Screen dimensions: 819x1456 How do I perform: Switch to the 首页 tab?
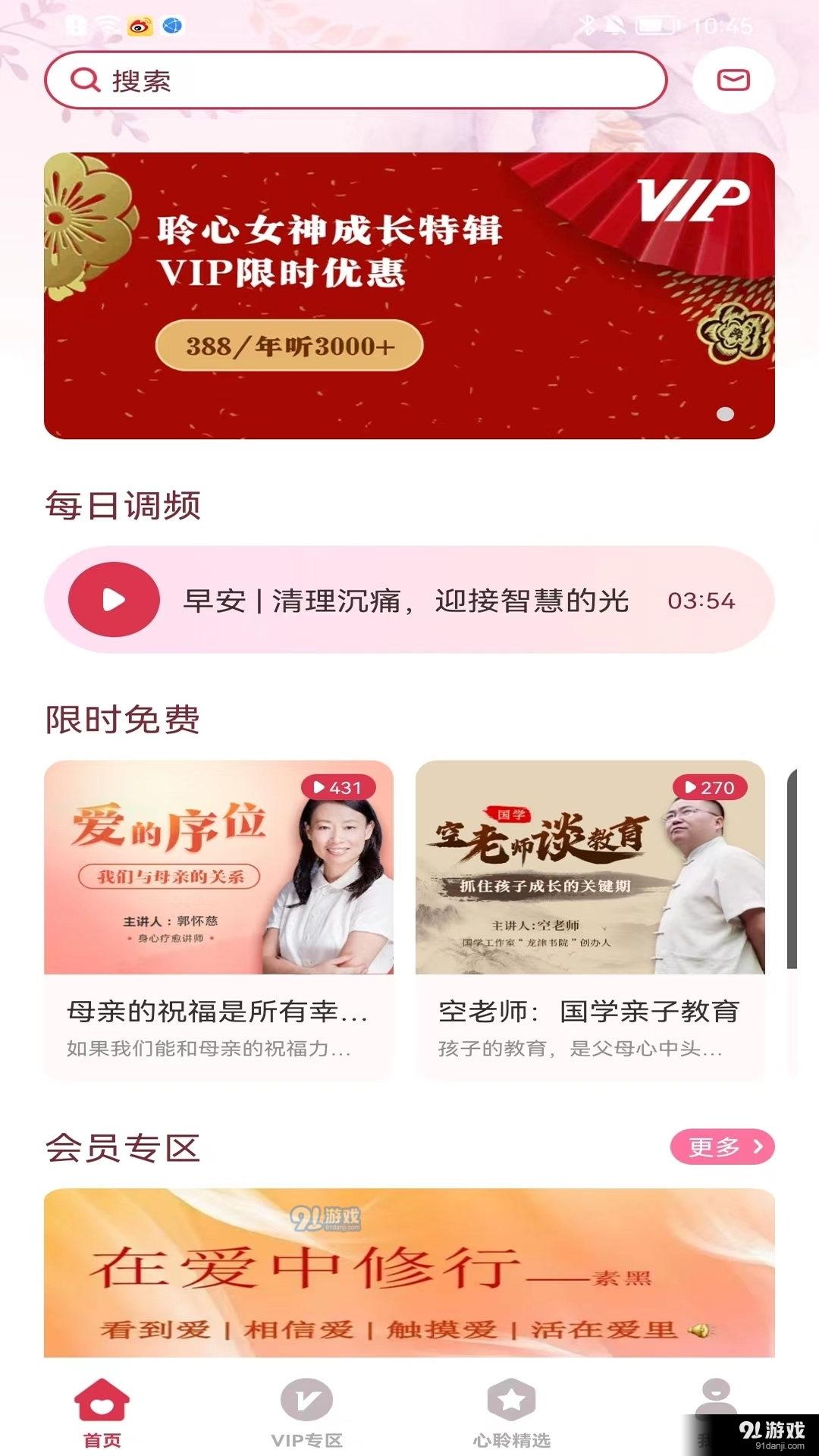tap(102, 1412)
